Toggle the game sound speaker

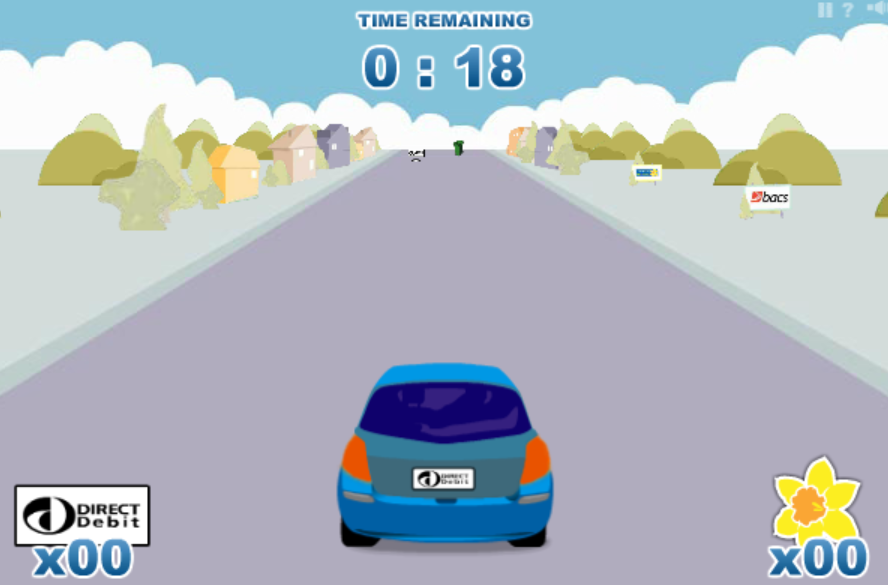[x=876, y=9]
